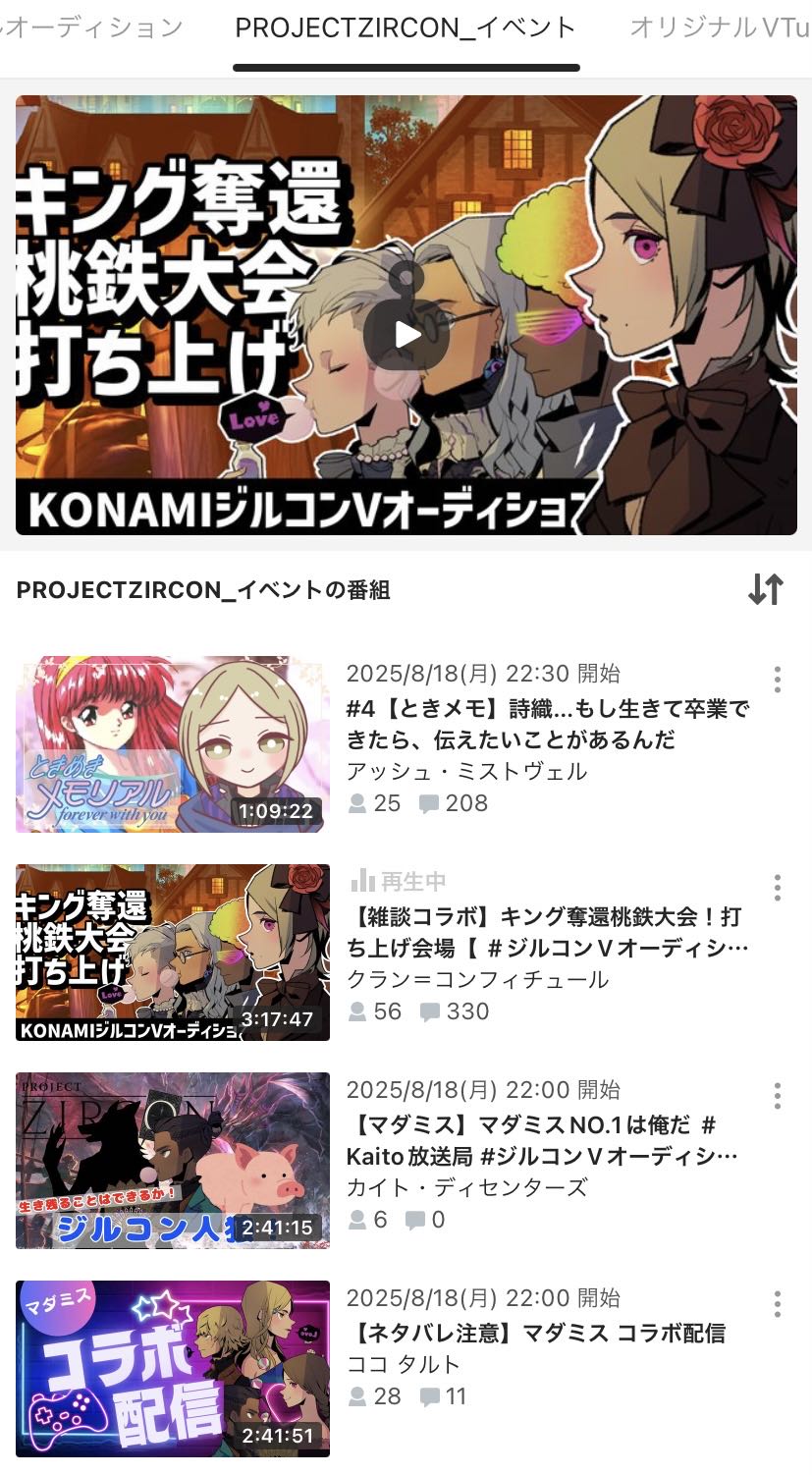Open more options for ココ タルト's stream
The height and width of the screenshot is (1475, 812).
777,1304
